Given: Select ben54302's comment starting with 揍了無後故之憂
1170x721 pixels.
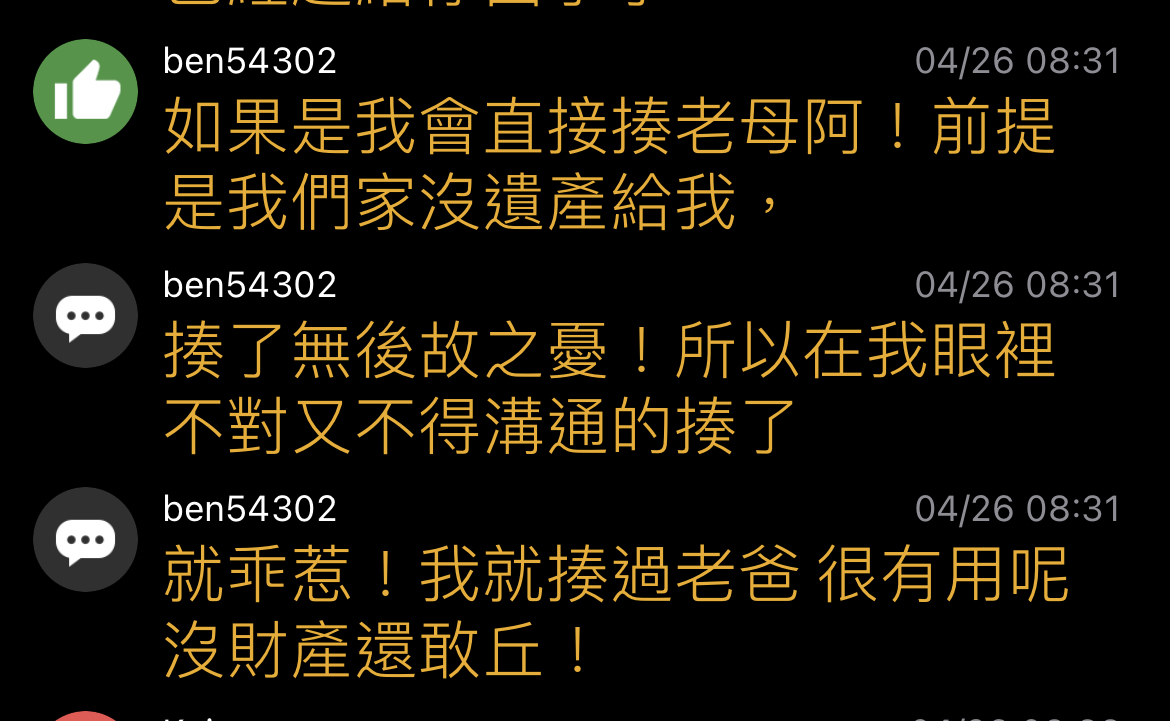Looking at the screenshot, I should [610, 389].
